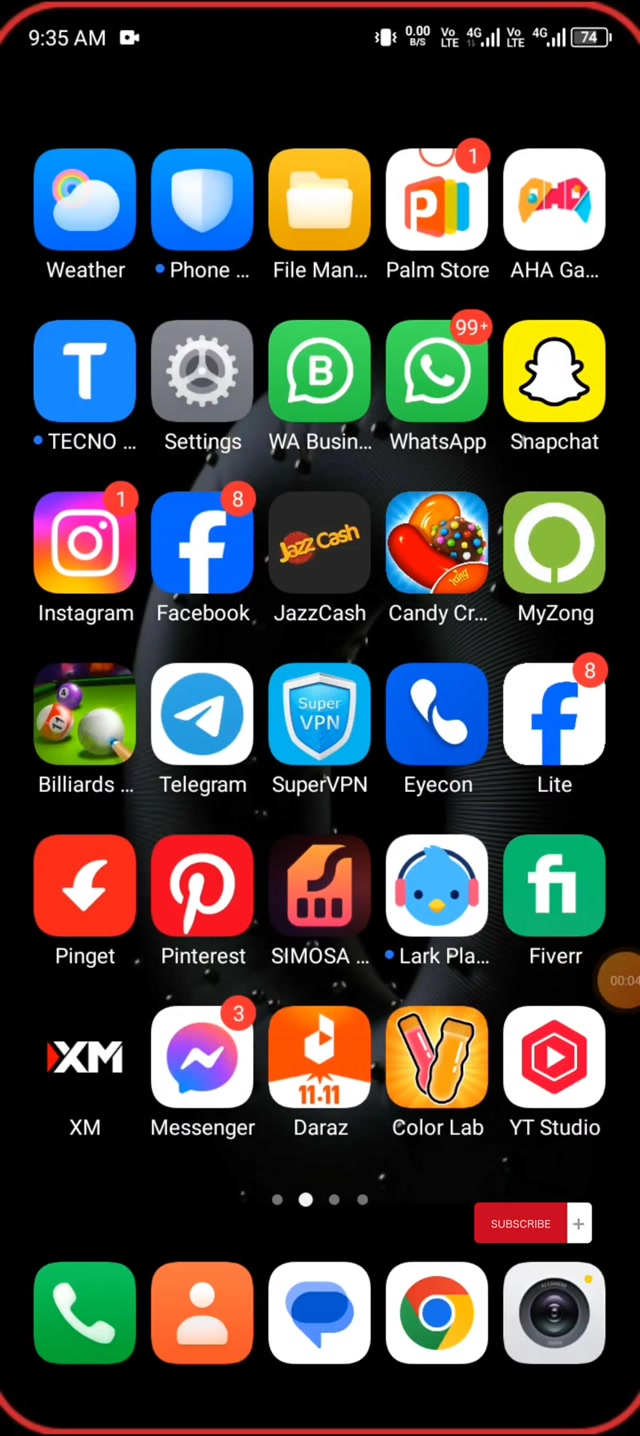Launch the Daraz shopping app
640x1436 pixels.
[x=320, y=1057]
